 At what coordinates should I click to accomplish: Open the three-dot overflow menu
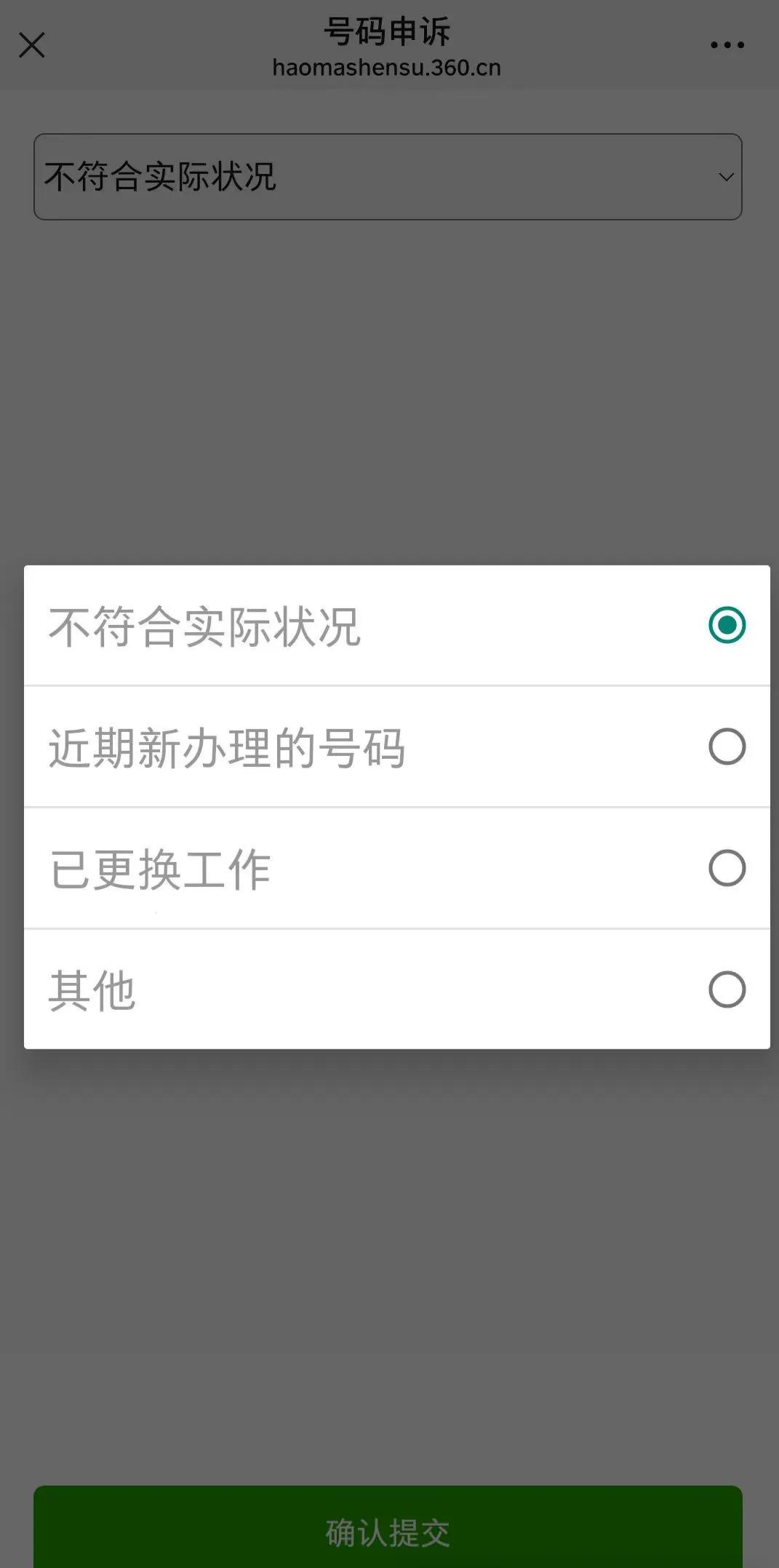click(727, 45)
